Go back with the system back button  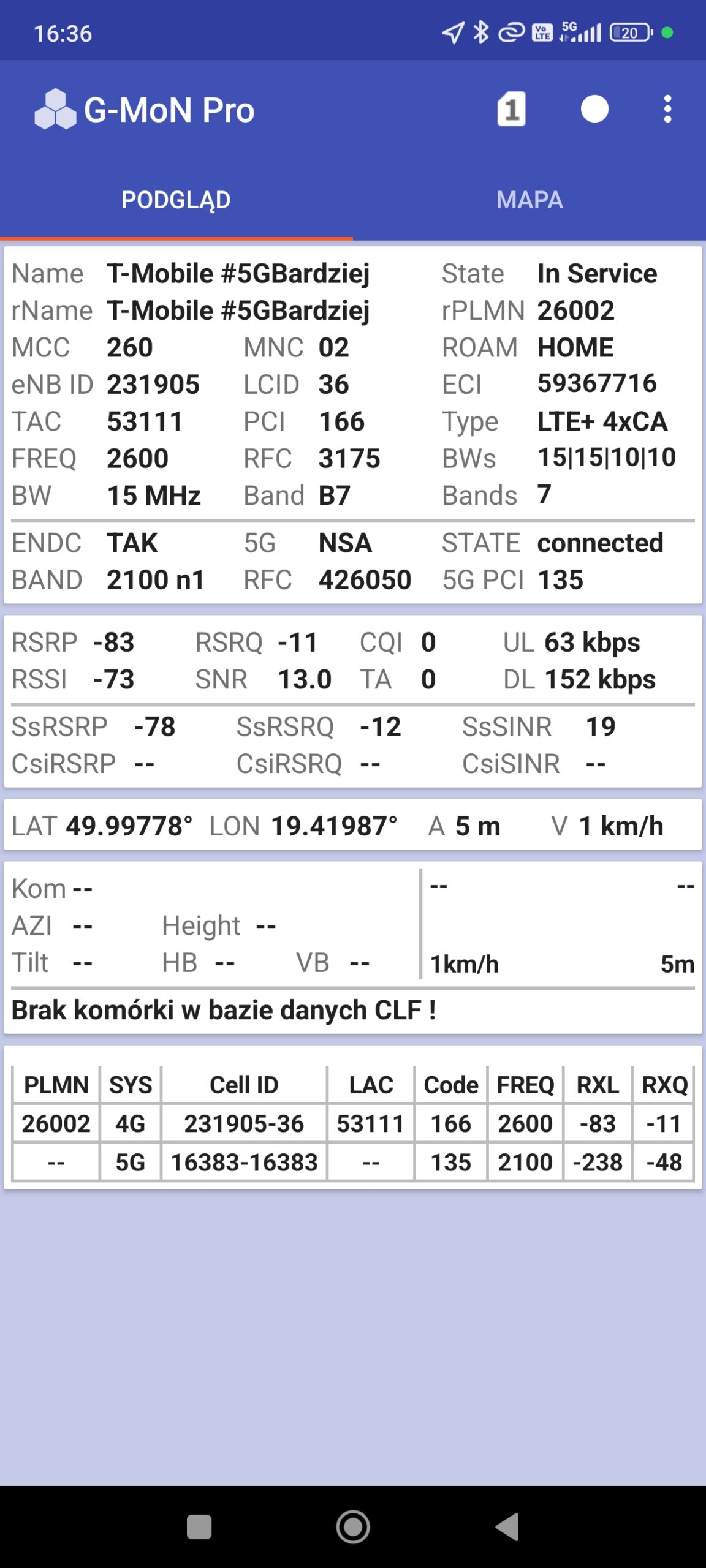pos(507,1526)
